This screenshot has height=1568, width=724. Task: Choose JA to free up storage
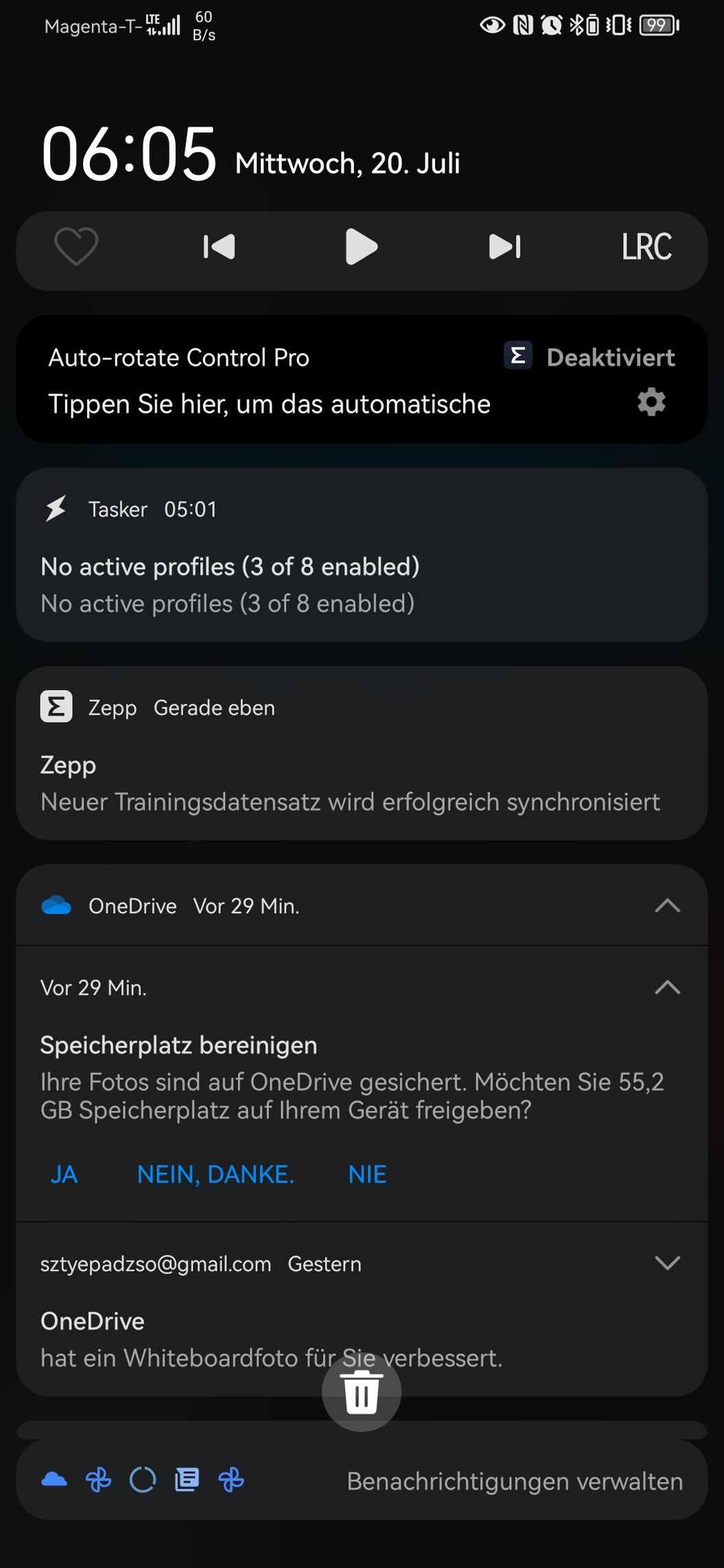[x=64, y=1174]
